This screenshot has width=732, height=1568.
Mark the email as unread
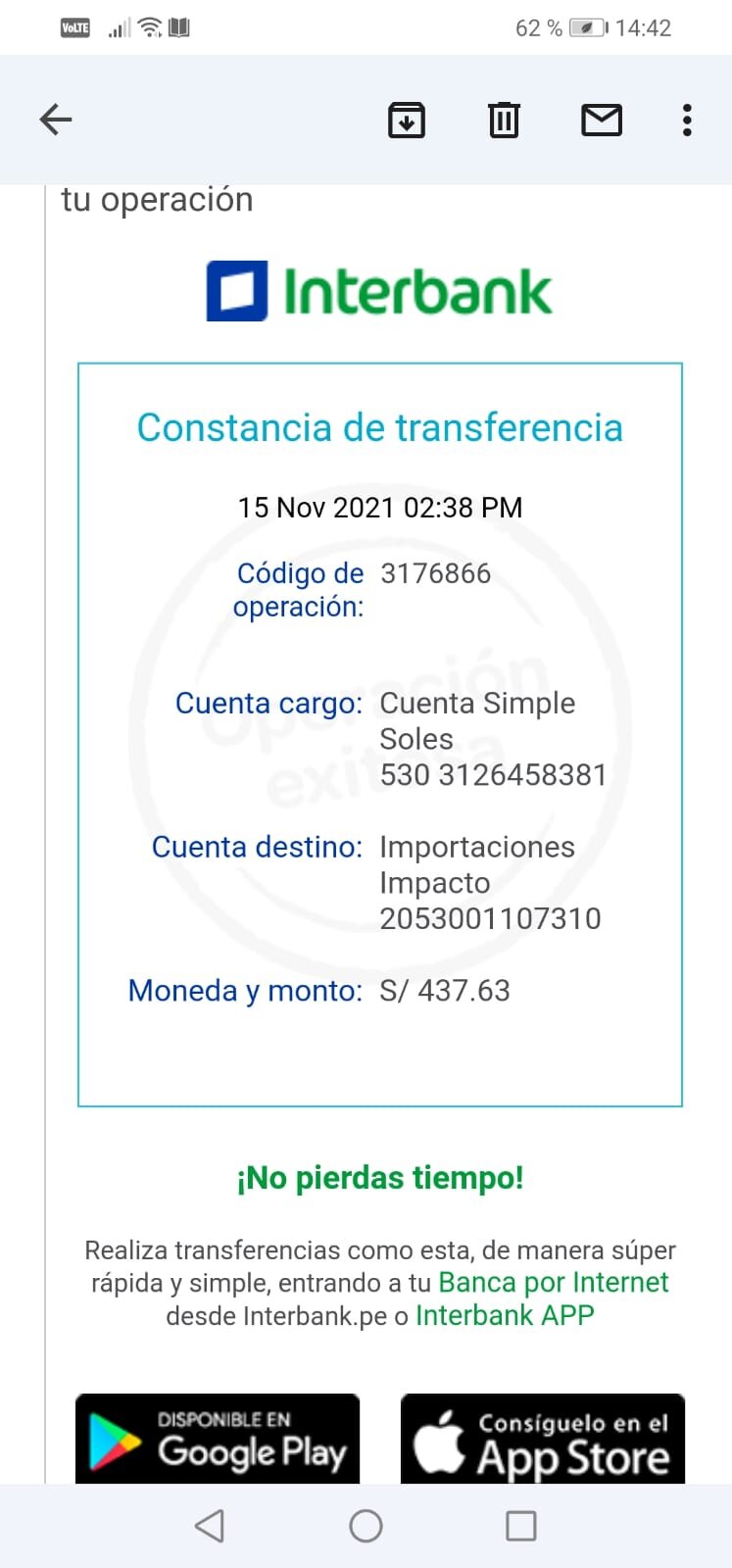point(602,120)
